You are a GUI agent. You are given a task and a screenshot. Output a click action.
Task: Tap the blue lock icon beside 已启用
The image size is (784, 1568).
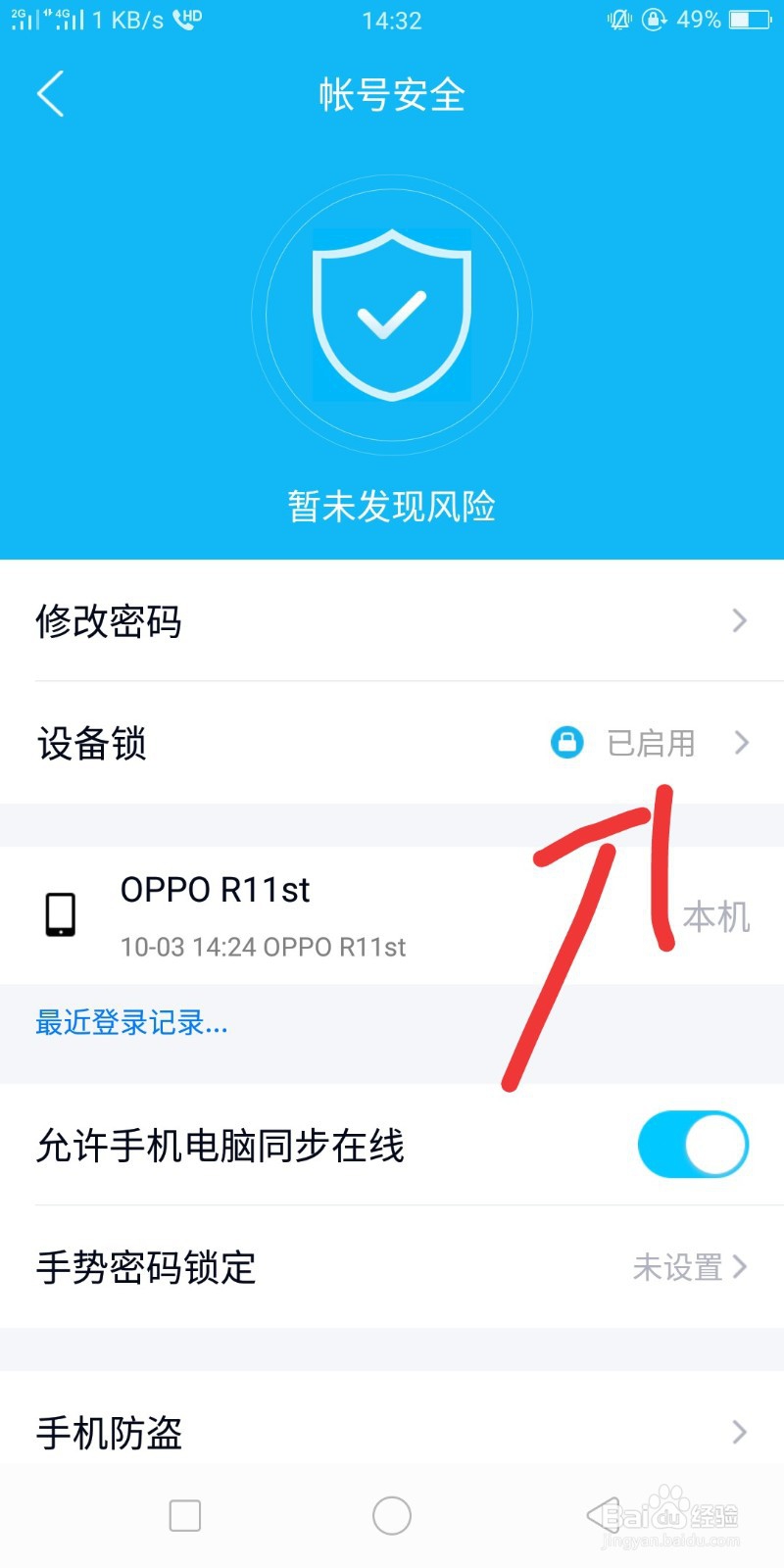(x=566, y=743)
